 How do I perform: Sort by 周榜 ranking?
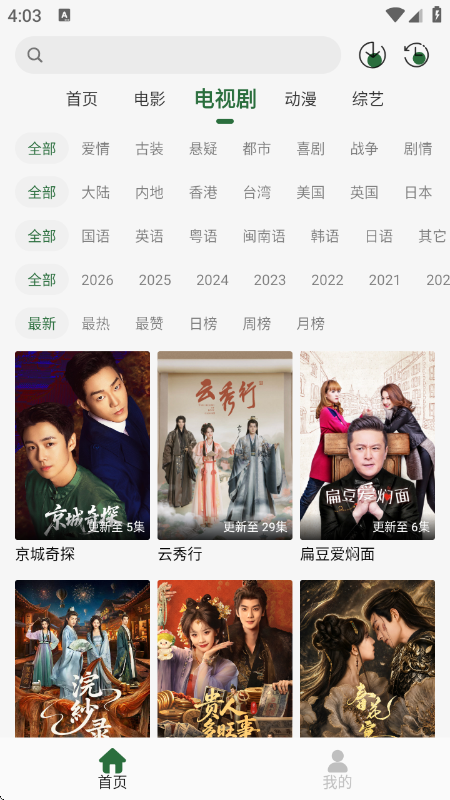pyautogui.click(x=257, y=323)
